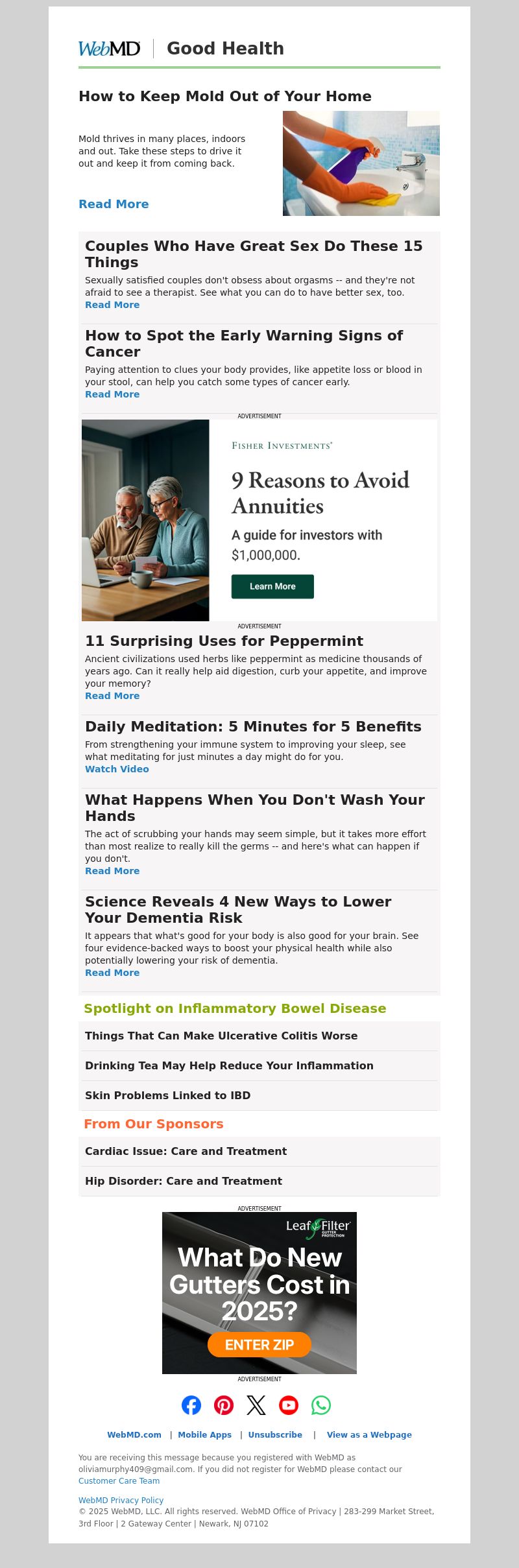Open WebMD's Facebook page icon
Image resolution: width=519 pixels, height=1568 pixels.
(191, 1405)
